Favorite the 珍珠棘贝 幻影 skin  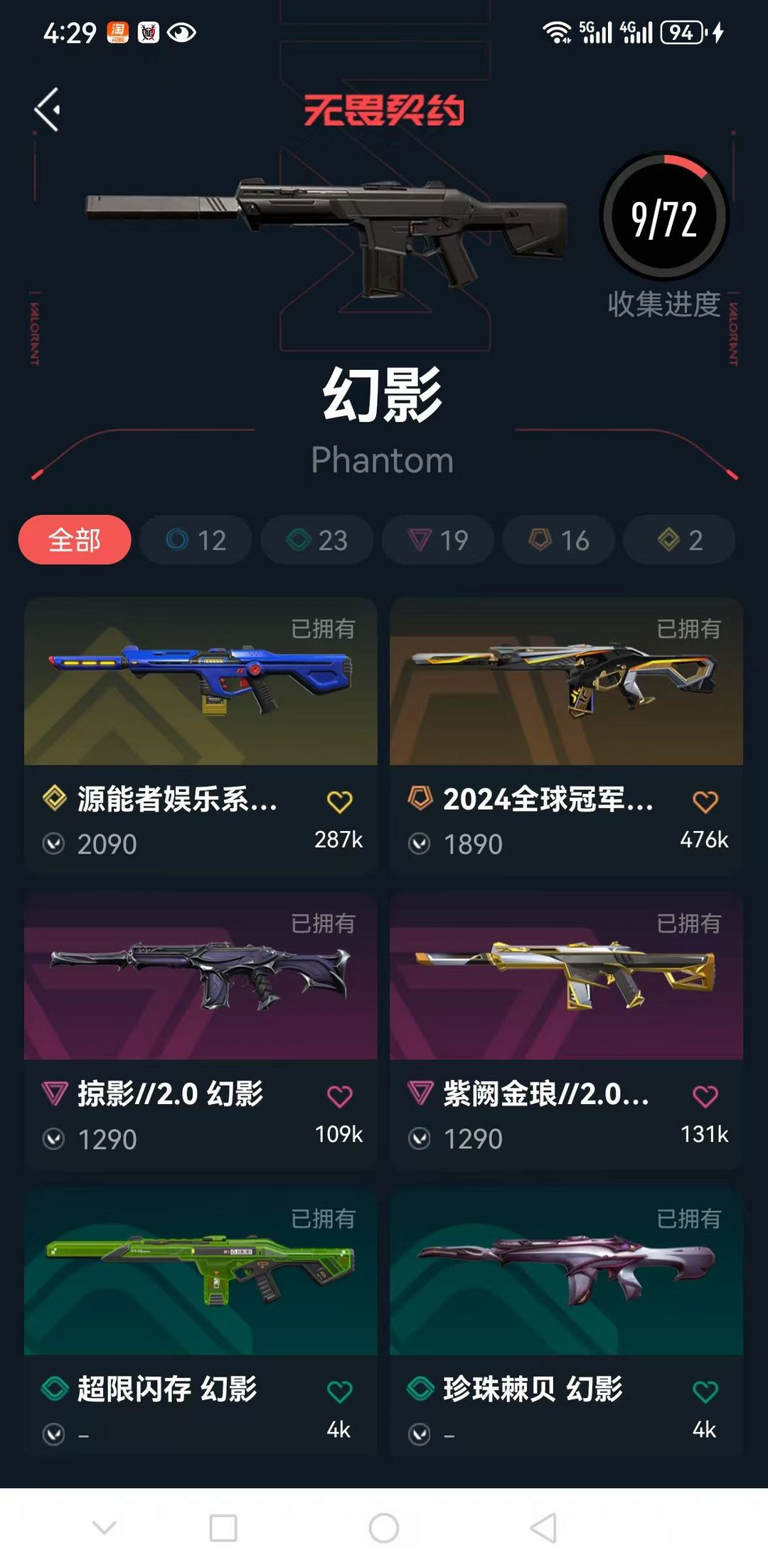705,1392
